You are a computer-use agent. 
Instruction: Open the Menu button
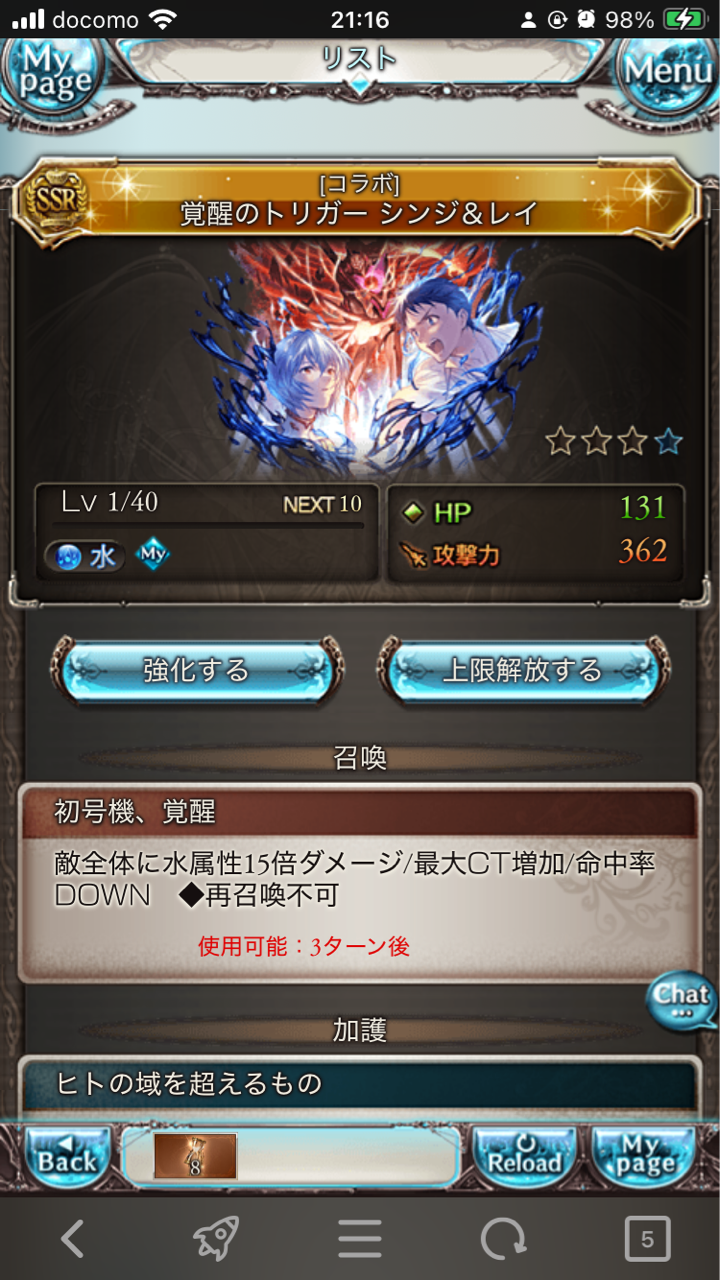667,71
